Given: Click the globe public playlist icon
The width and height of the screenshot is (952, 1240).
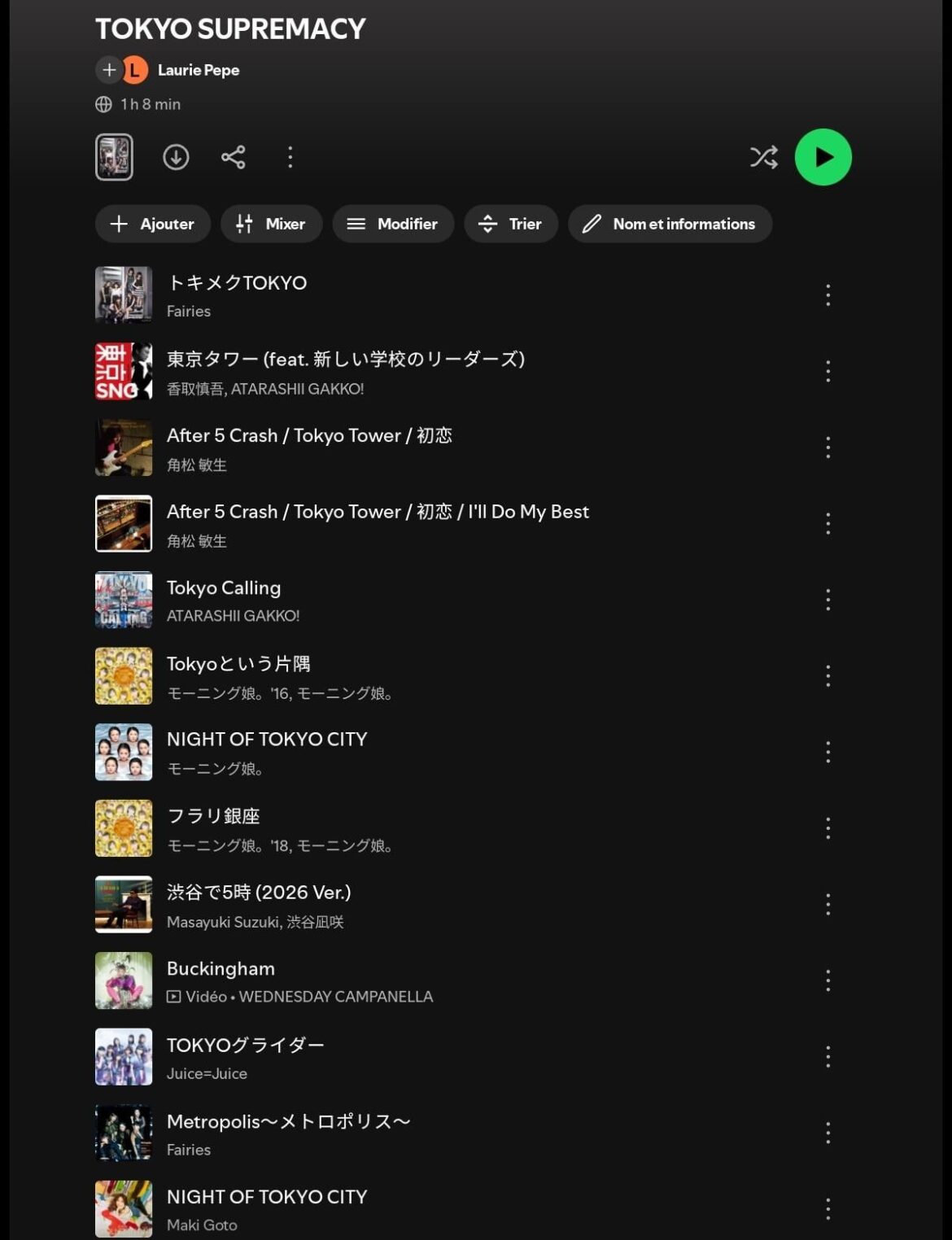Looking at the screenshot, I should pos(103,104).
